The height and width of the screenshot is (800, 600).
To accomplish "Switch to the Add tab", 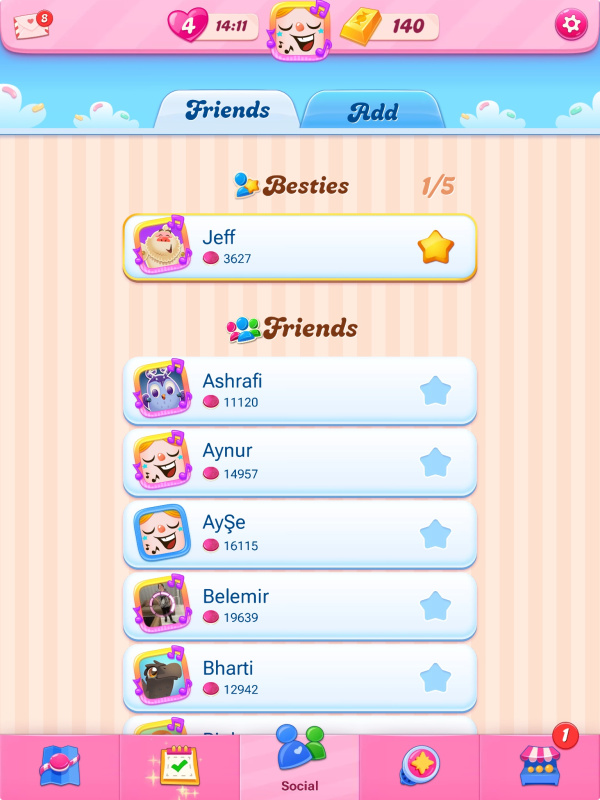I will 372,111.
